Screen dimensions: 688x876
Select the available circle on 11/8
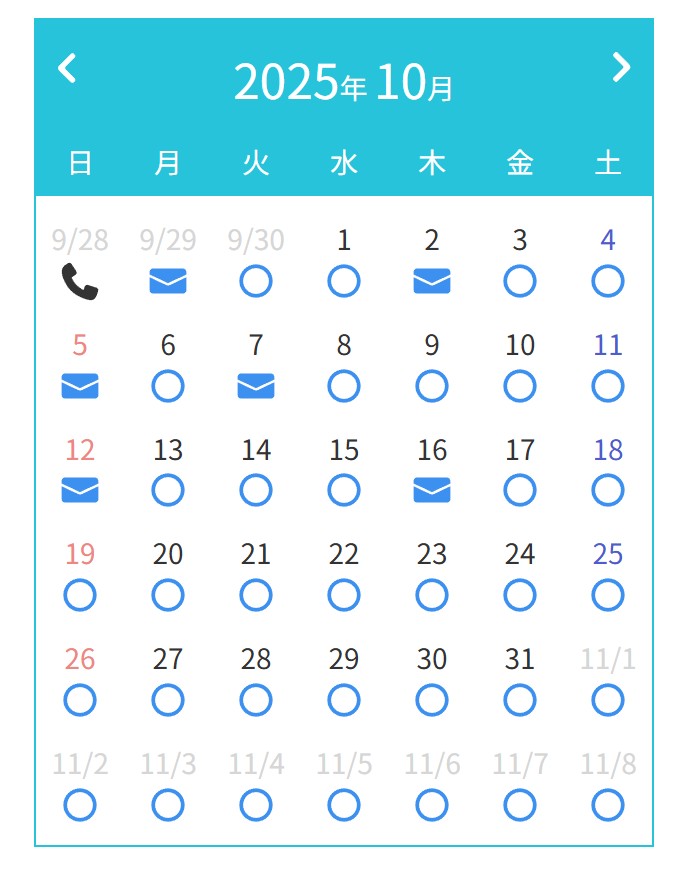click(608, 805)
